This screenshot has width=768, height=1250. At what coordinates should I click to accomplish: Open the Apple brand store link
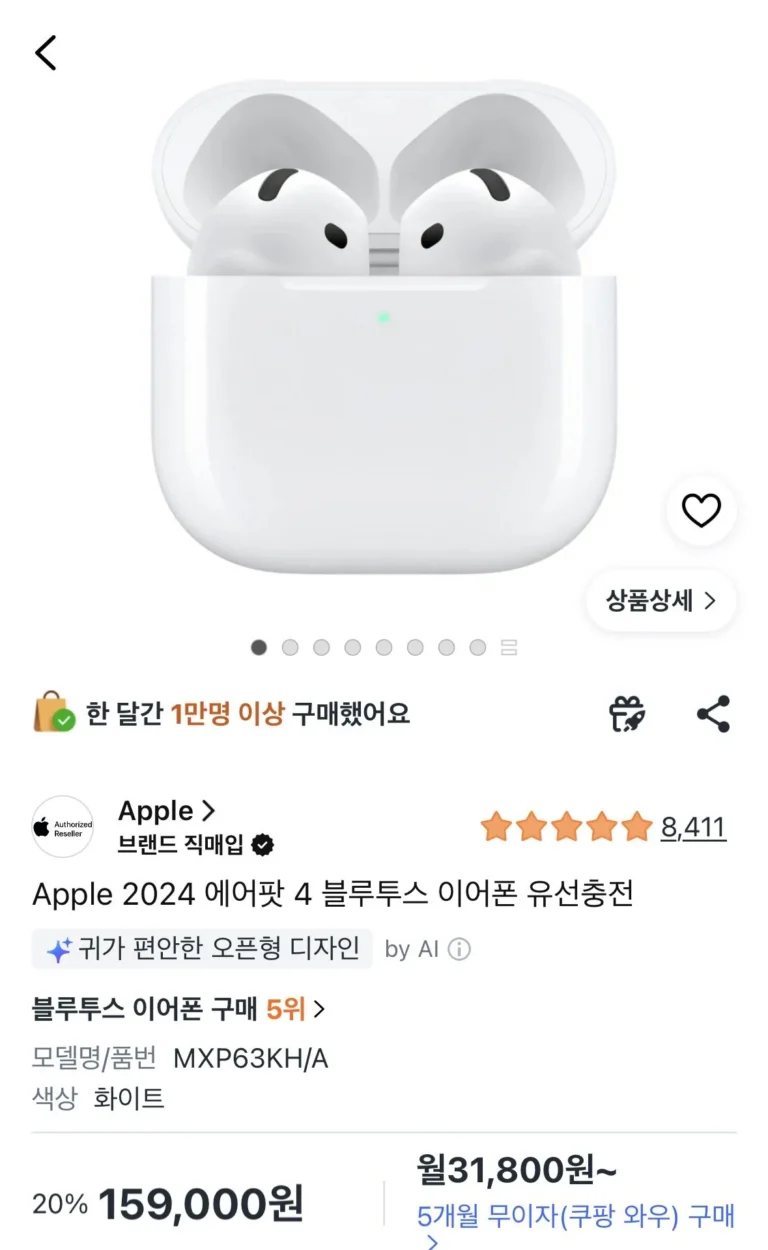(166, 810)
